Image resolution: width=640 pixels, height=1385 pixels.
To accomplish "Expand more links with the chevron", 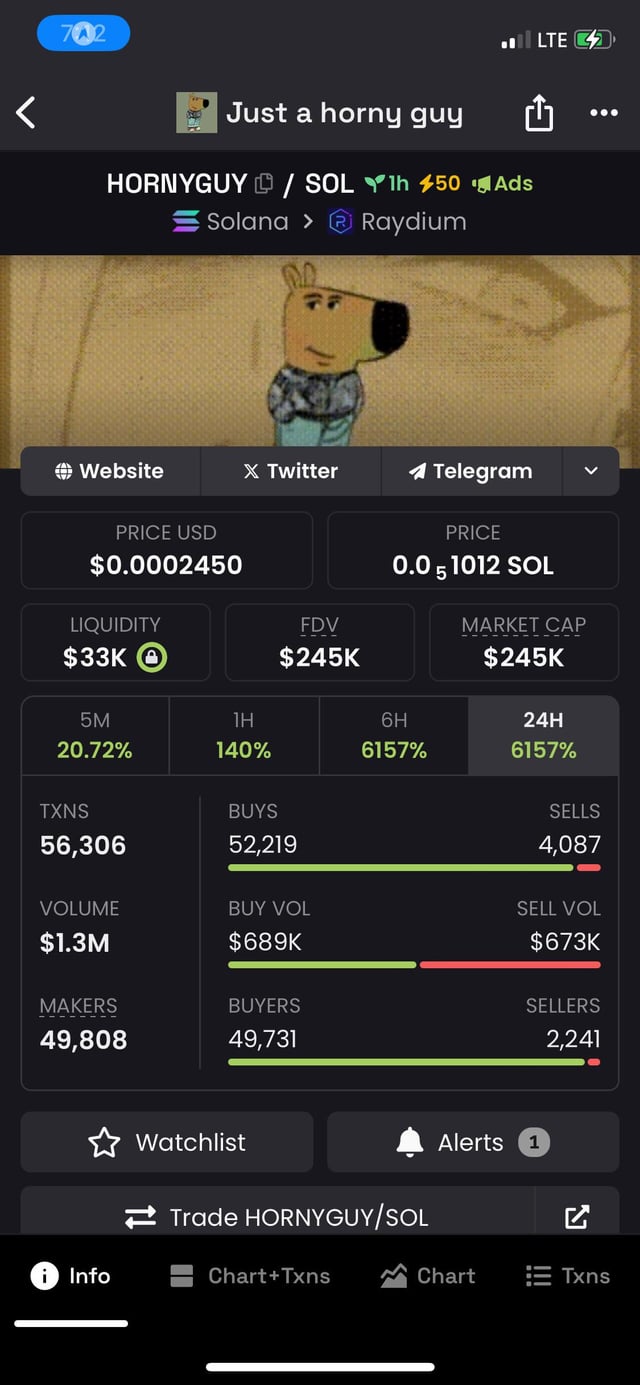I will [591, 471].
